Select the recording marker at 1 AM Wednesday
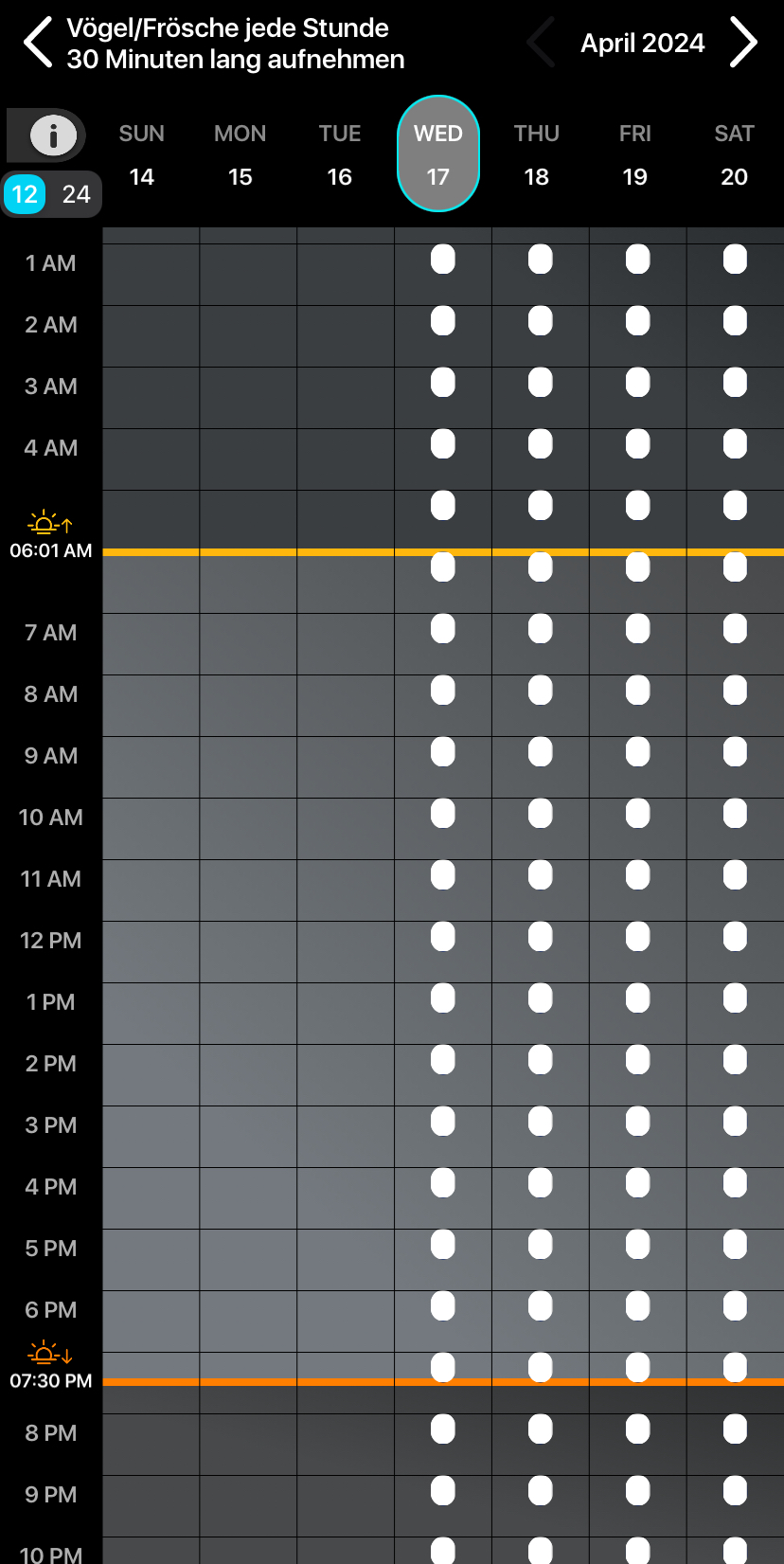The height and width of the screenshot is (1564, 784). coord(442,260)
